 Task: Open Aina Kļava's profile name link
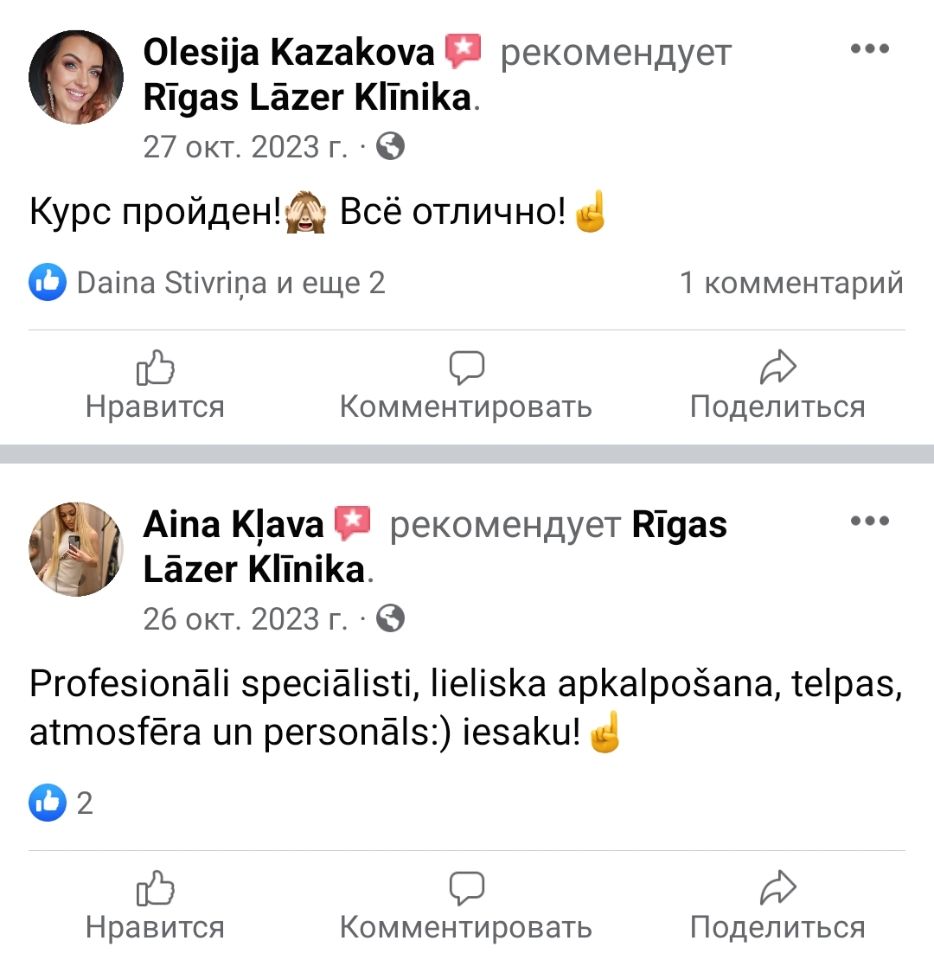coord(234,524)
